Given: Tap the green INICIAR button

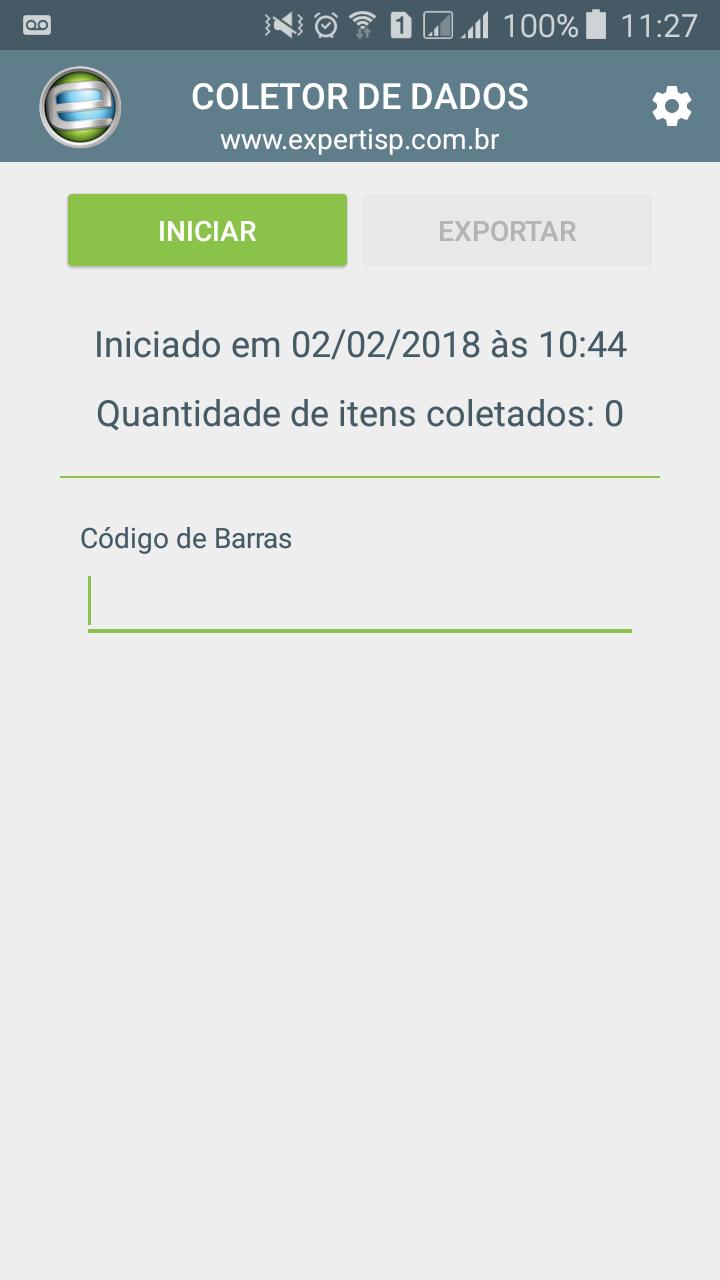Looking at the screenshot, I should click(x=207, y=230).
